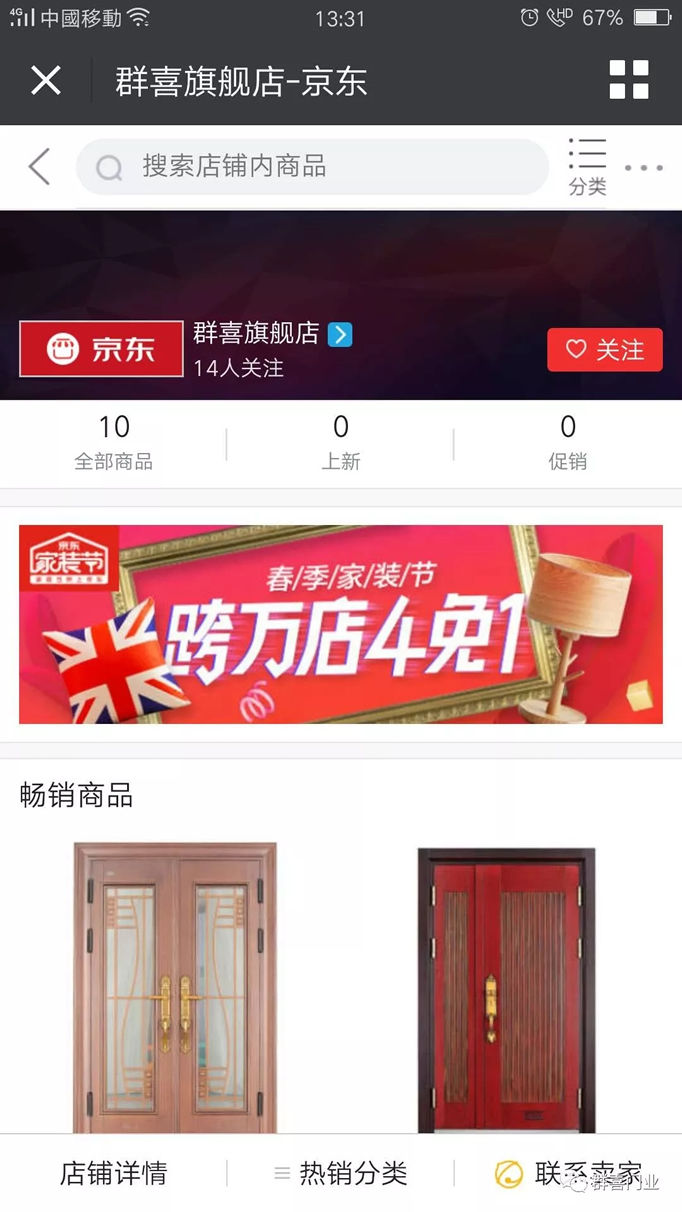Open the 春季家装节 promotional banner
This screenshot has width=682, height=1212.
coord(340,624)
